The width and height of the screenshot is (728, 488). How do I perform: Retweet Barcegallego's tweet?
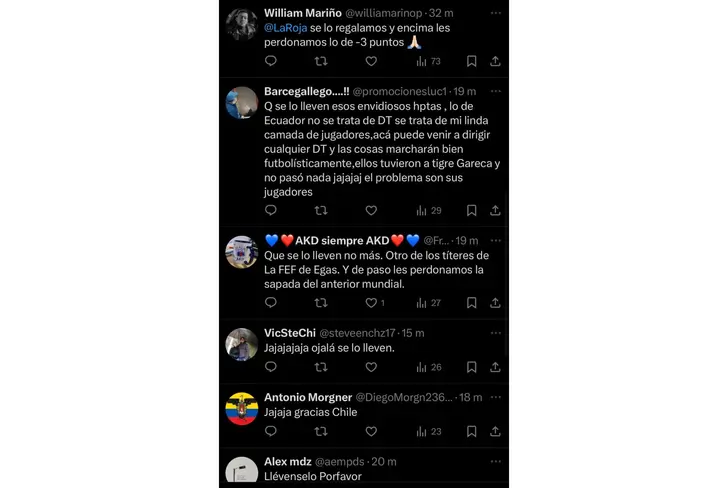[321, 211]
